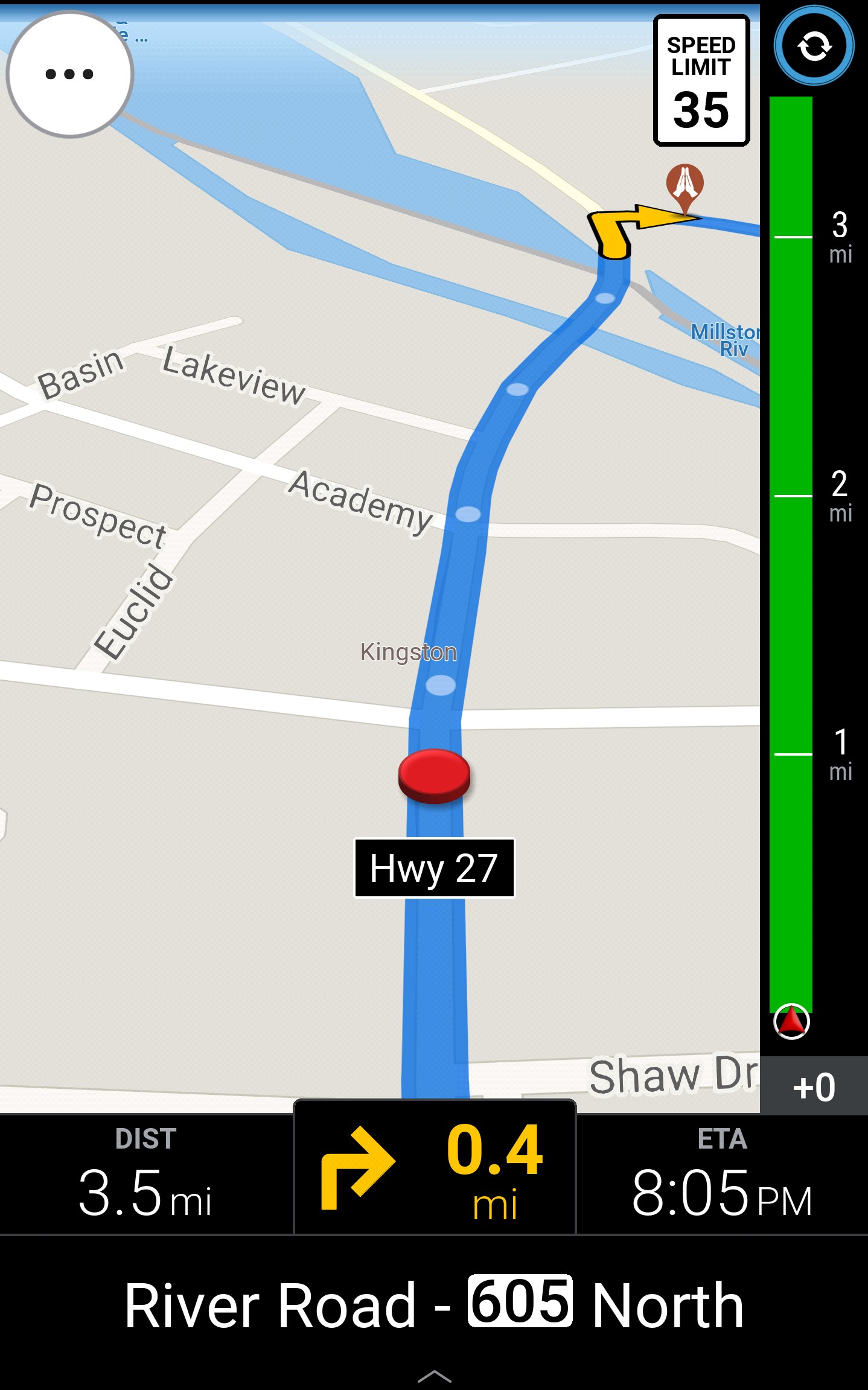Image resolution: width=868 pixels, height=1390 pixels.
Task: Open the options menu with three dots
Action: 71,74
